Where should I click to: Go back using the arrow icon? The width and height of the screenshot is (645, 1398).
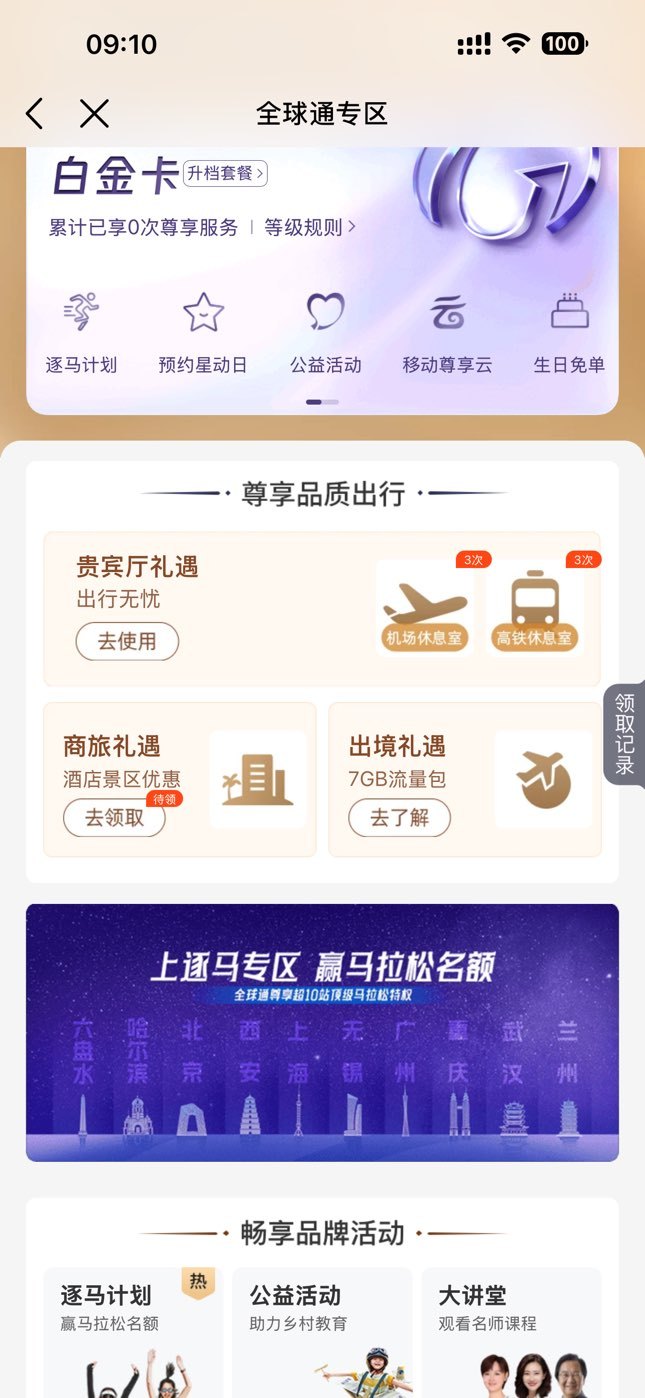click(x=35, y=113)
